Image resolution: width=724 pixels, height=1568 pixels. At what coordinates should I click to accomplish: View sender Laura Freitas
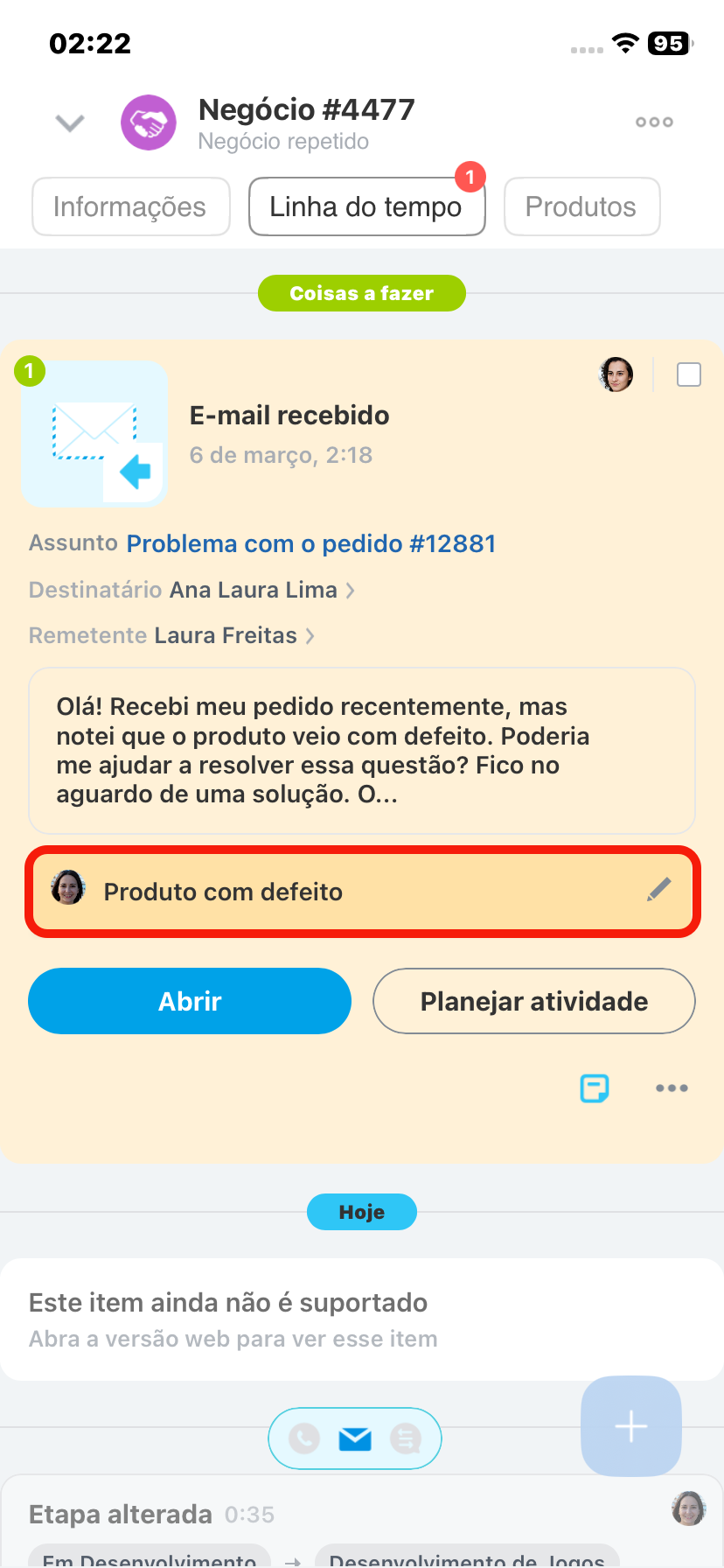click(x=226, y=635)
